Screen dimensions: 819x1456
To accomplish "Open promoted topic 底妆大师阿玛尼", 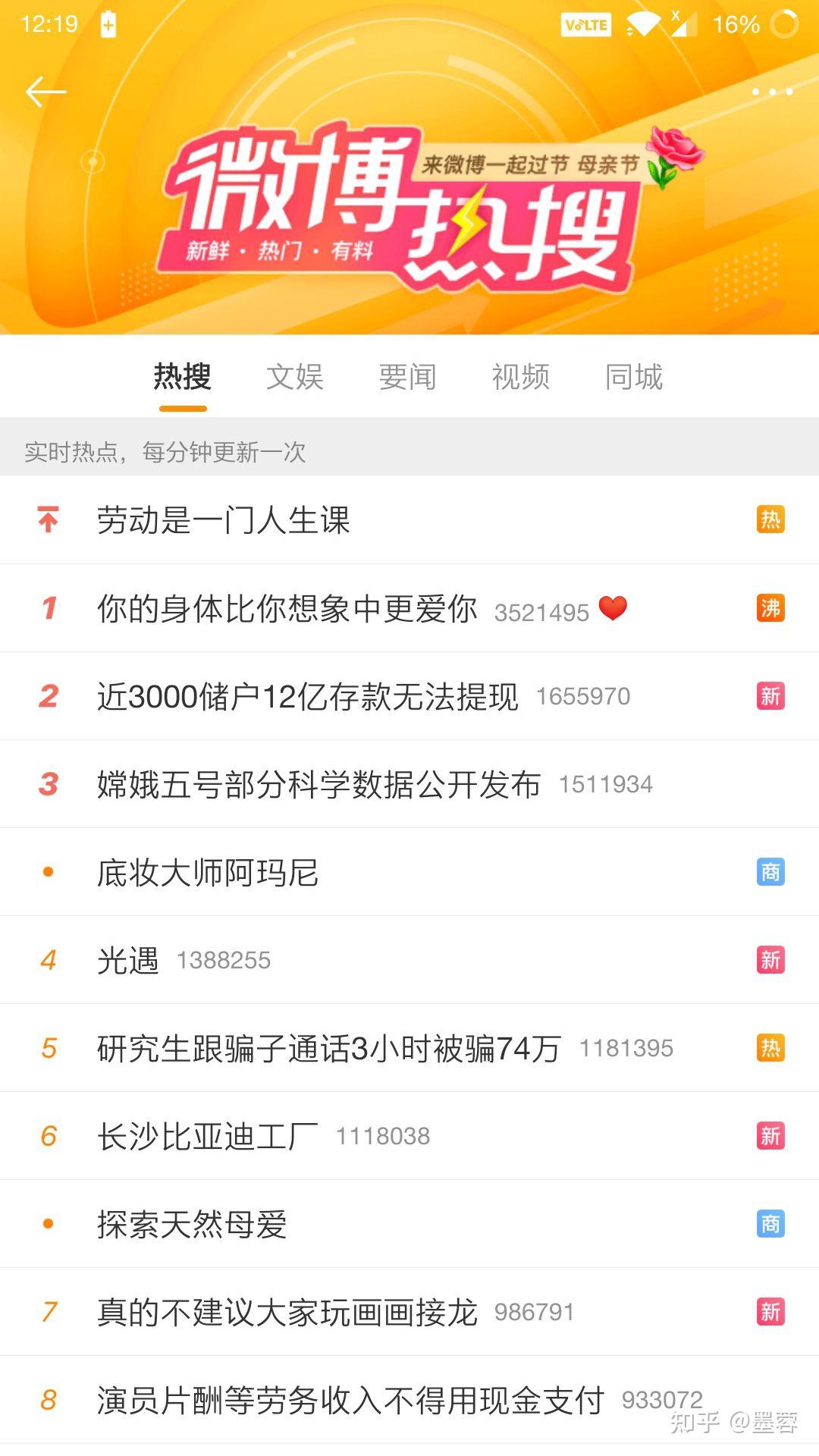I will click(208, 872).
